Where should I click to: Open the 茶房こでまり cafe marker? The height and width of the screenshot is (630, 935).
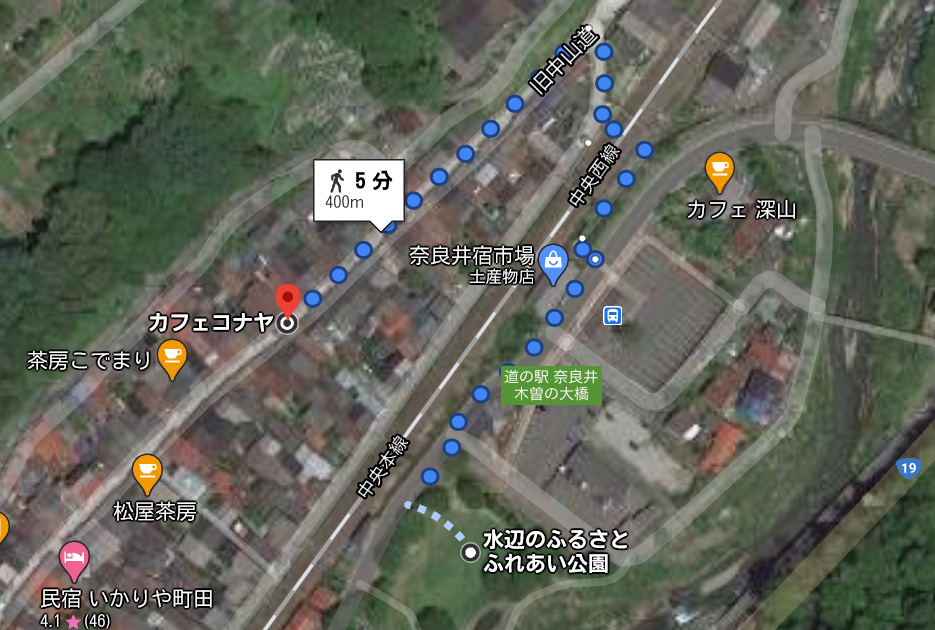point(172,357)
